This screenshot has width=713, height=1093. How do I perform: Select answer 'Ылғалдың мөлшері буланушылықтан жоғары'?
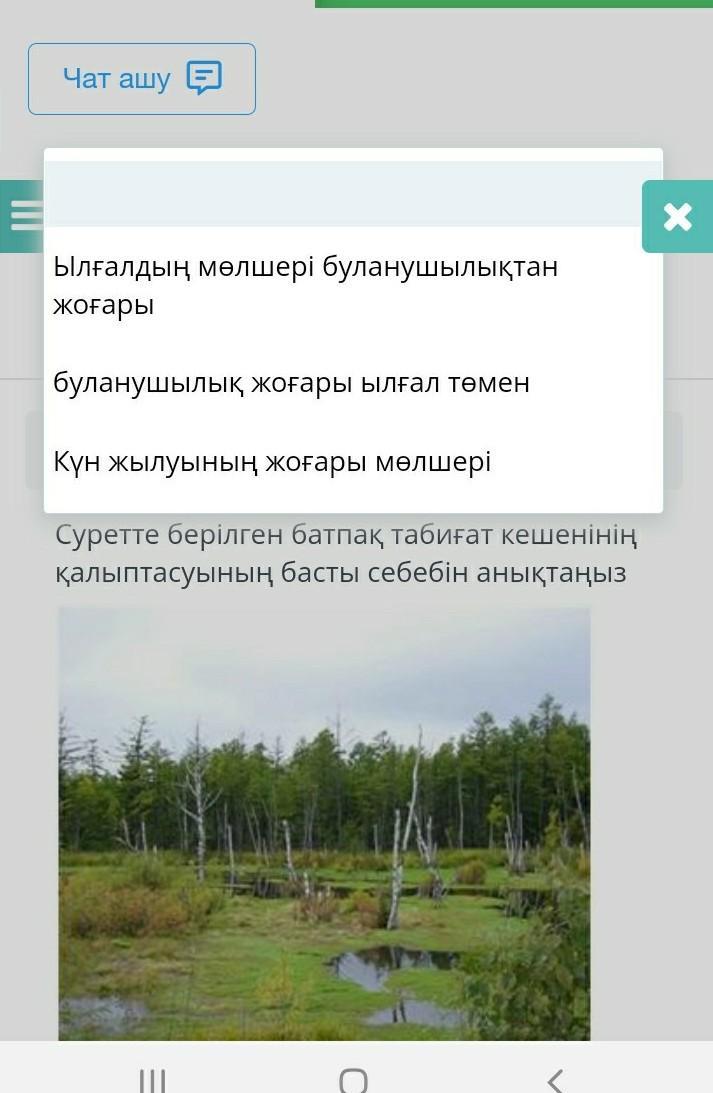[x=306, y=285]
